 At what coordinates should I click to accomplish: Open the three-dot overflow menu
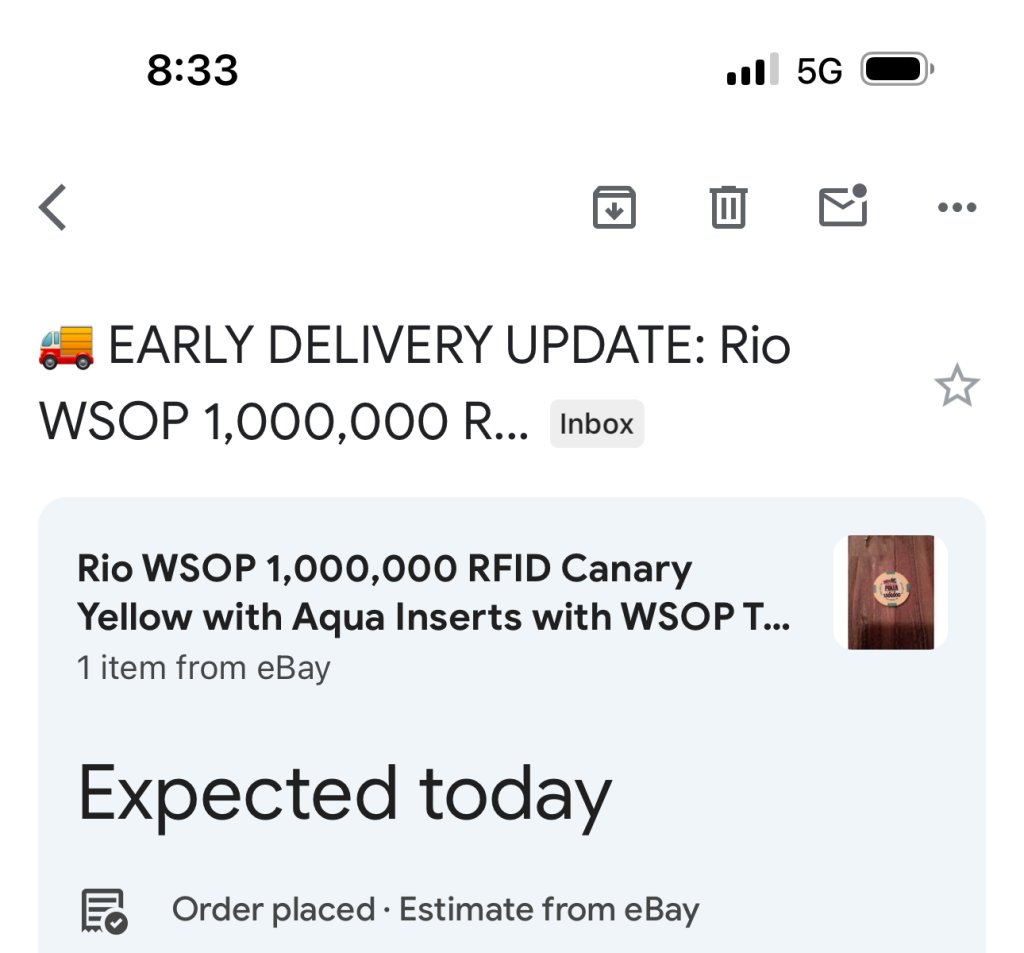[x=957, y=207]
